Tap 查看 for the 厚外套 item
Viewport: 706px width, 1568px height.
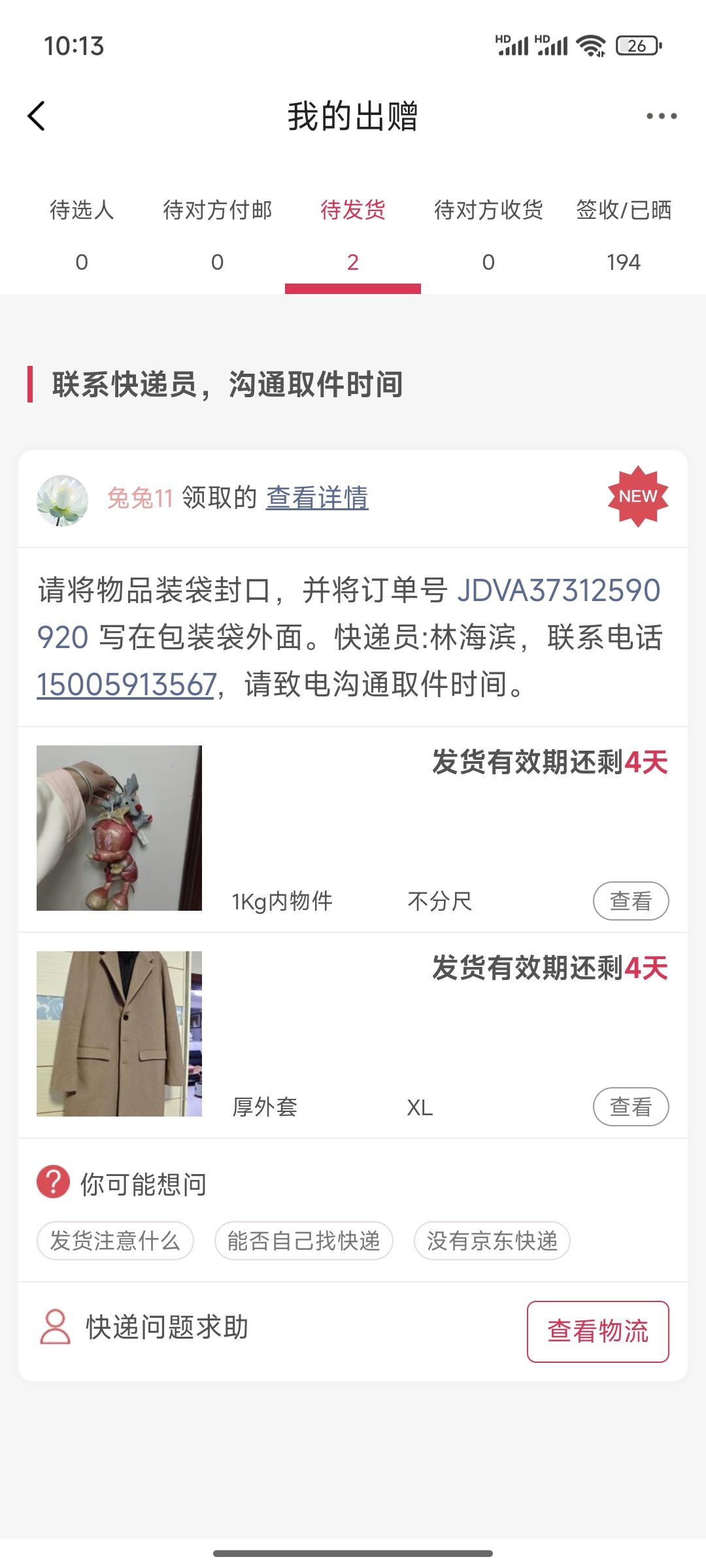[631, 1107]
